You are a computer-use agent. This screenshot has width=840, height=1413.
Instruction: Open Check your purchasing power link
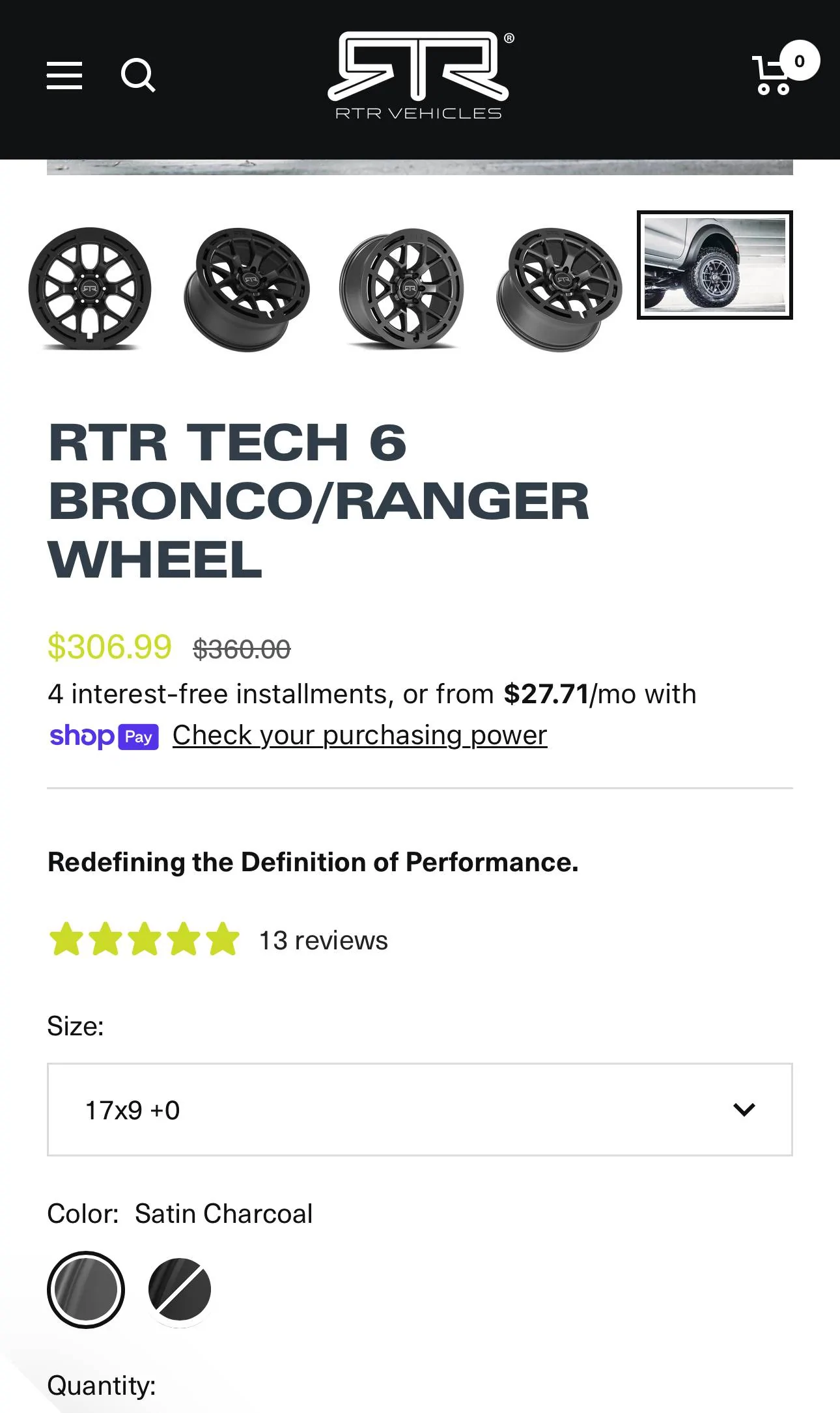[359, 735]
